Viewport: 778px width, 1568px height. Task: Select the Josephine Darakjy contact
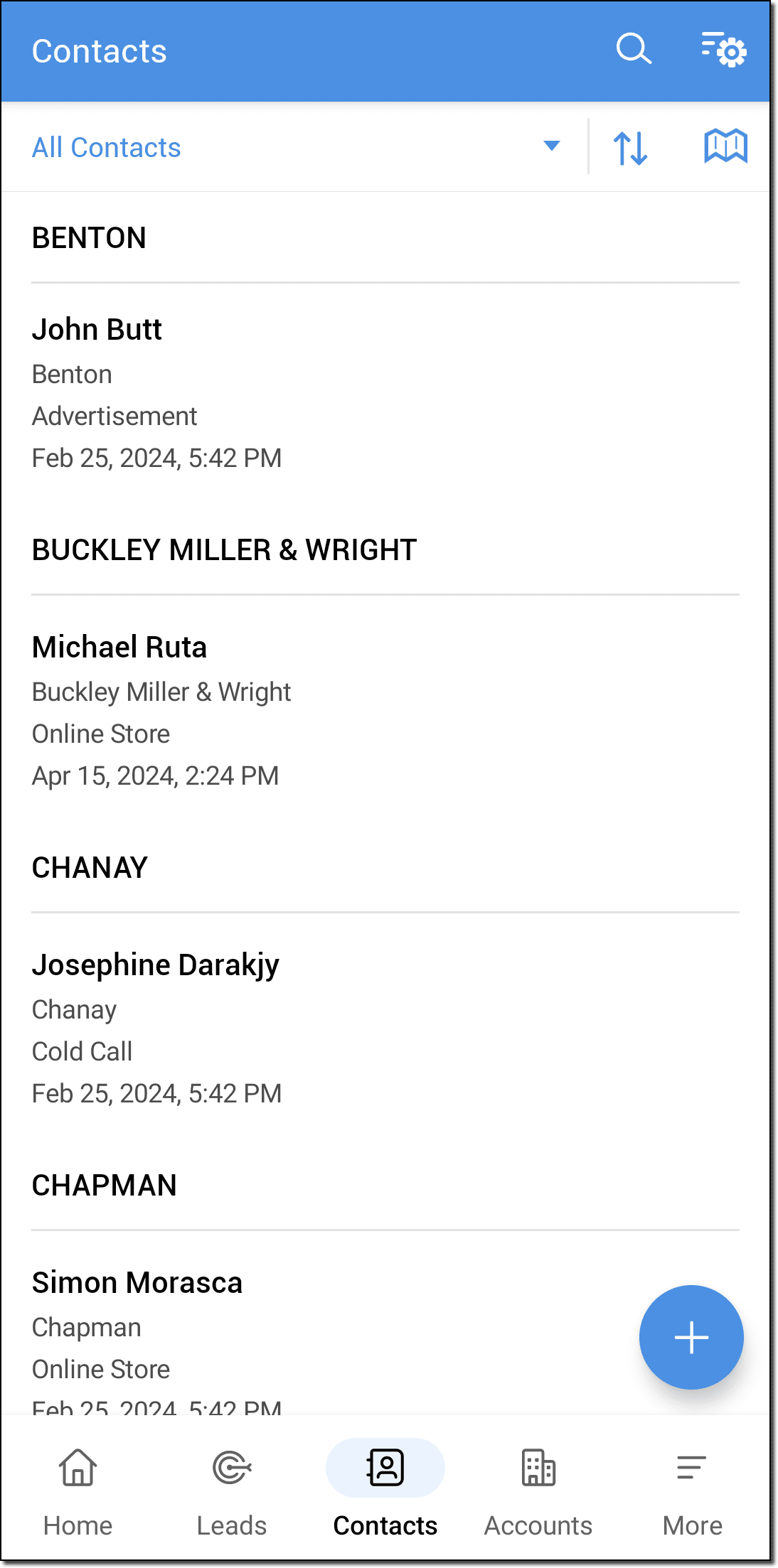[x=156, y=965]
